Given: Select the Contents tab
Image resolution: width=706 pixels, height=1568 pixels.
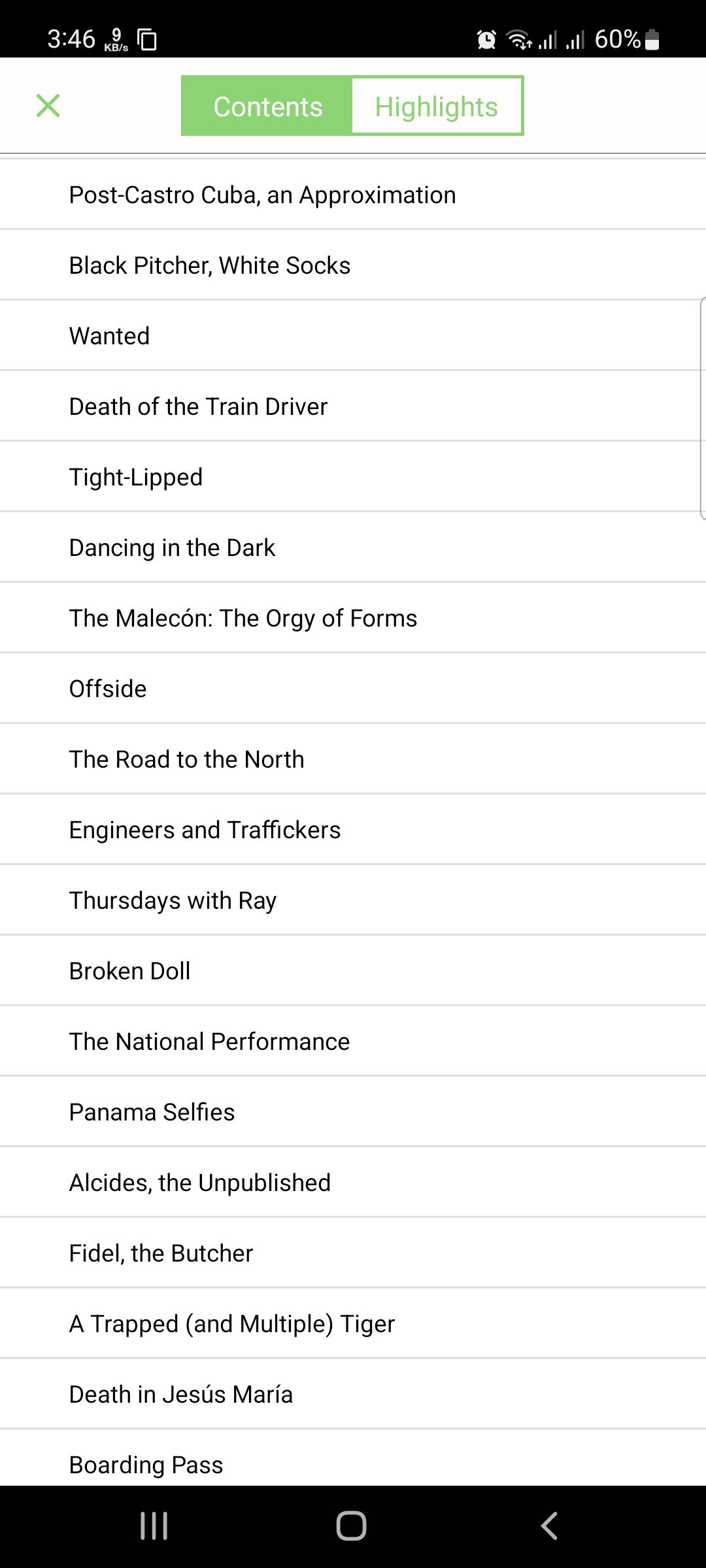Looking at the screenshot, I should pyautogui.click(x=267, y=106).
